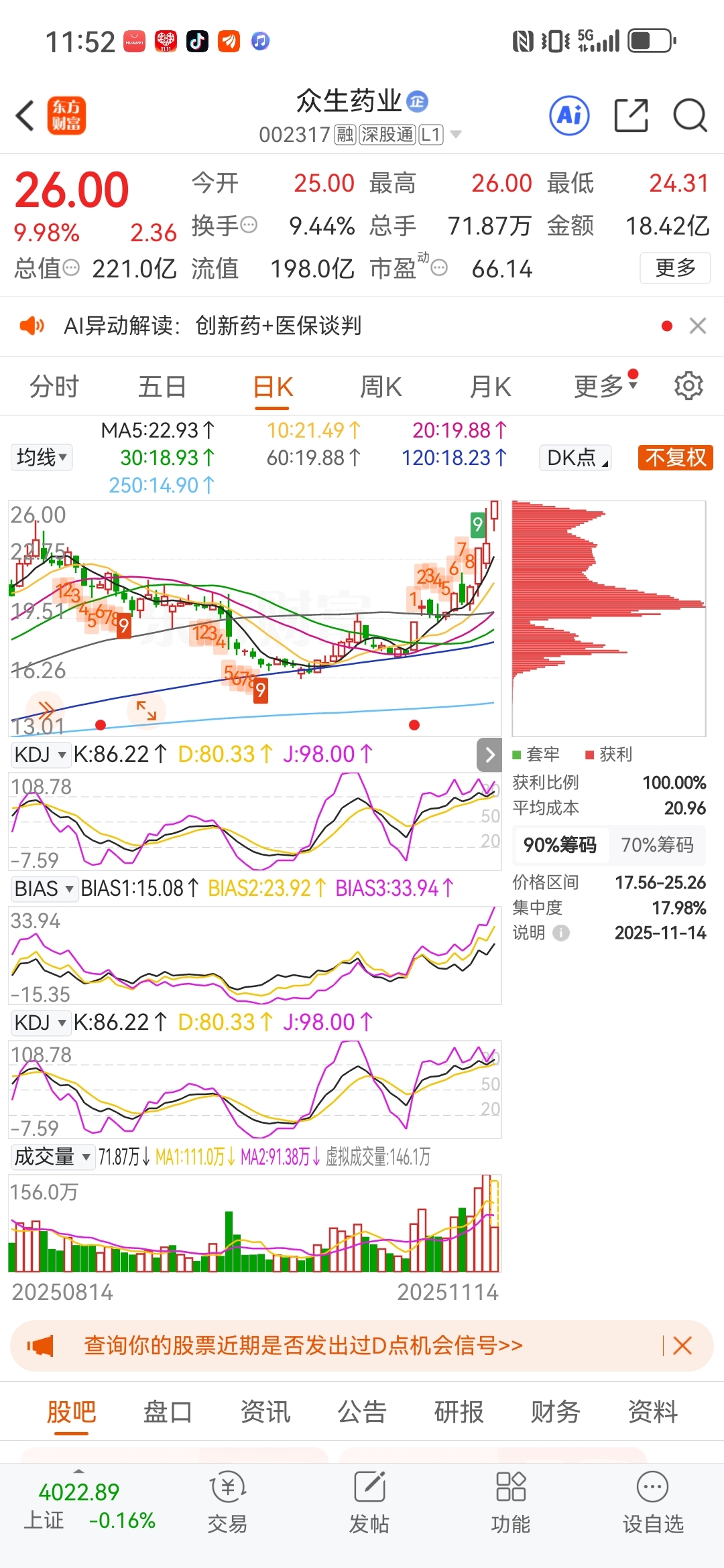Go back using the top-left arrow
The image size is (724, 1568).
pos(25,115)
